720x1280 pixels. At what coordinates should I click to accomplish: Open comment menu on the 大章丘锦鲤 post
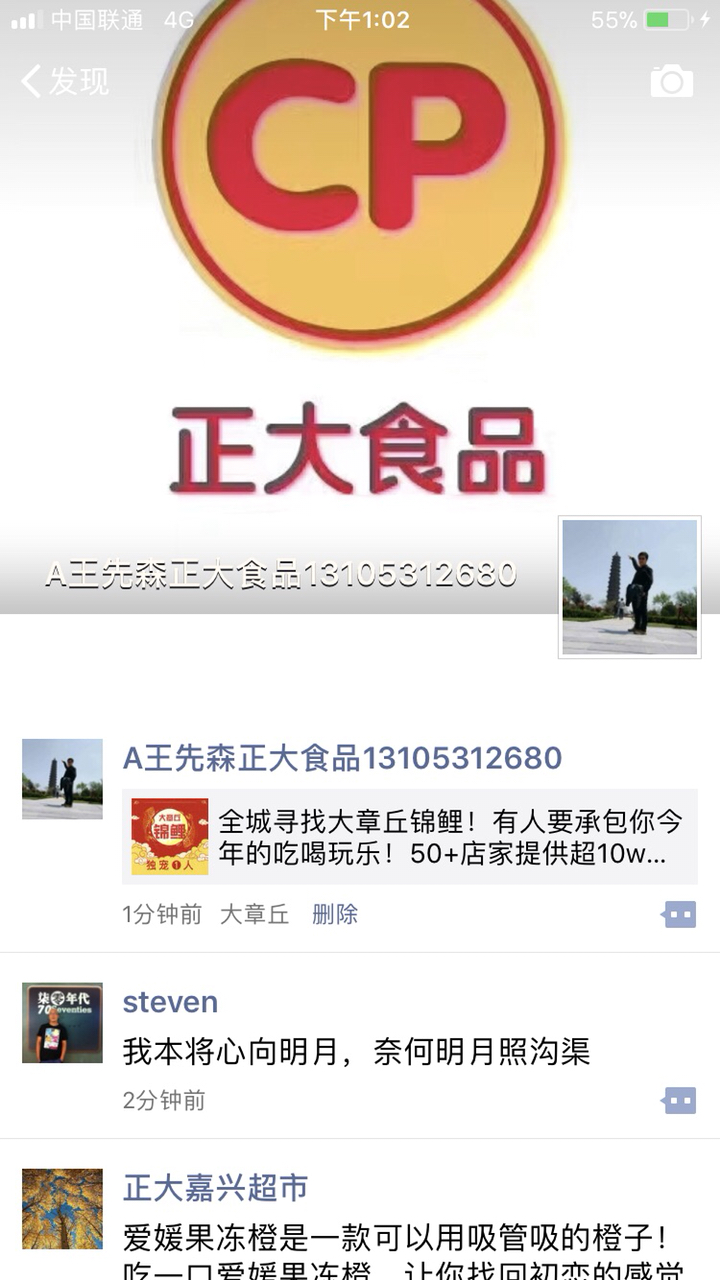(679, 914)
